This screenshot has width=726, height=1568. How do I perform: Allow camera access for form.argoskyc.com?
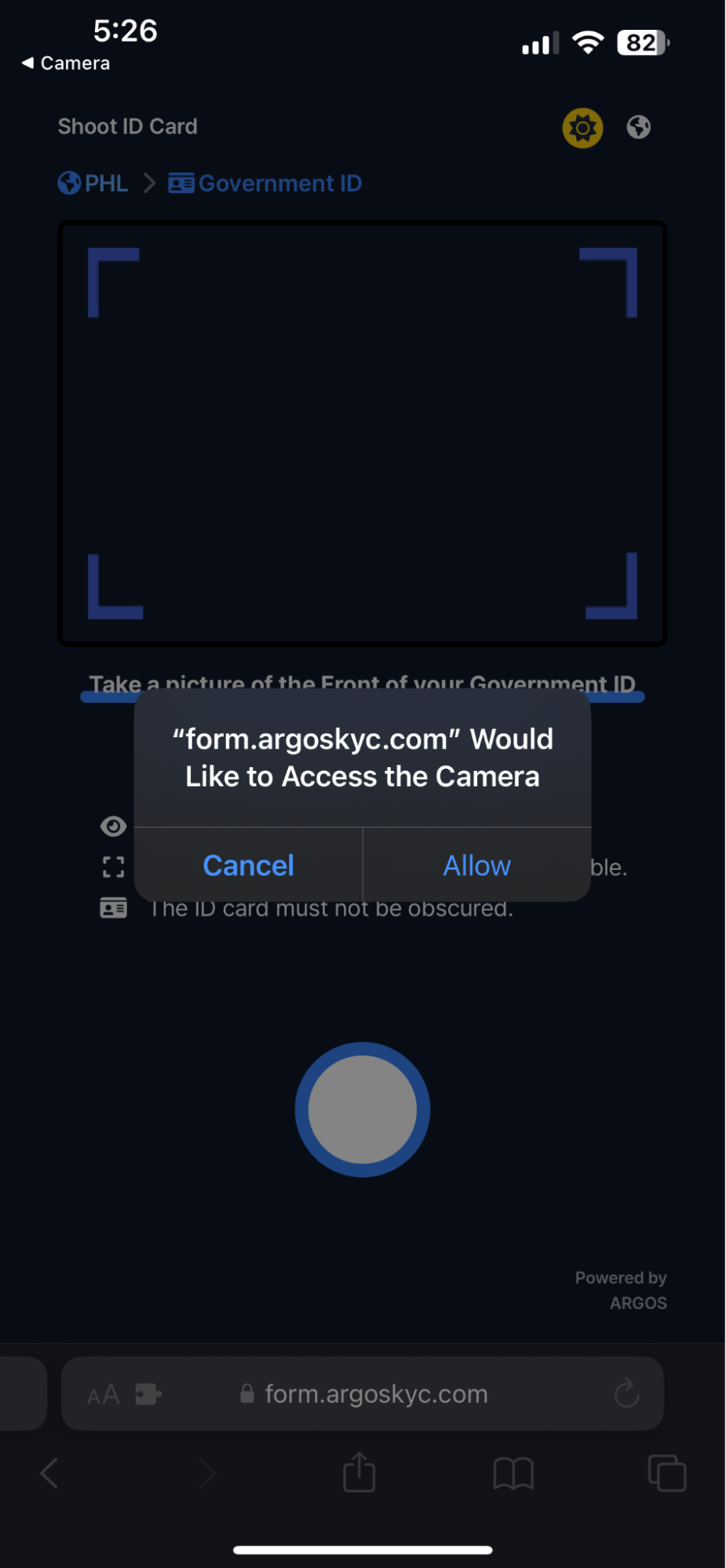click(476, 865)
